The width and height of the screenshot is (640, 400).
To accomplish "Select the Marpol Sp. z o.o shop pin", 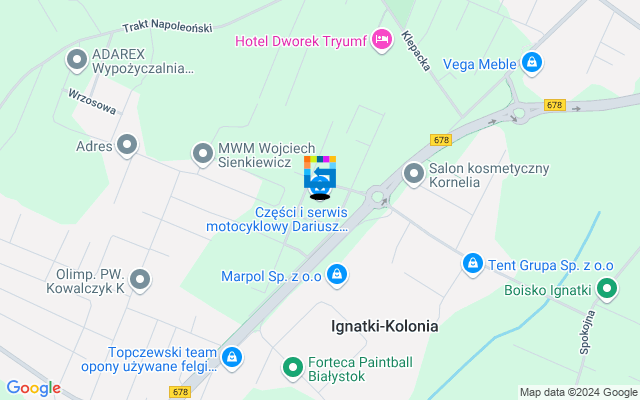I will (x=337, y=274).
